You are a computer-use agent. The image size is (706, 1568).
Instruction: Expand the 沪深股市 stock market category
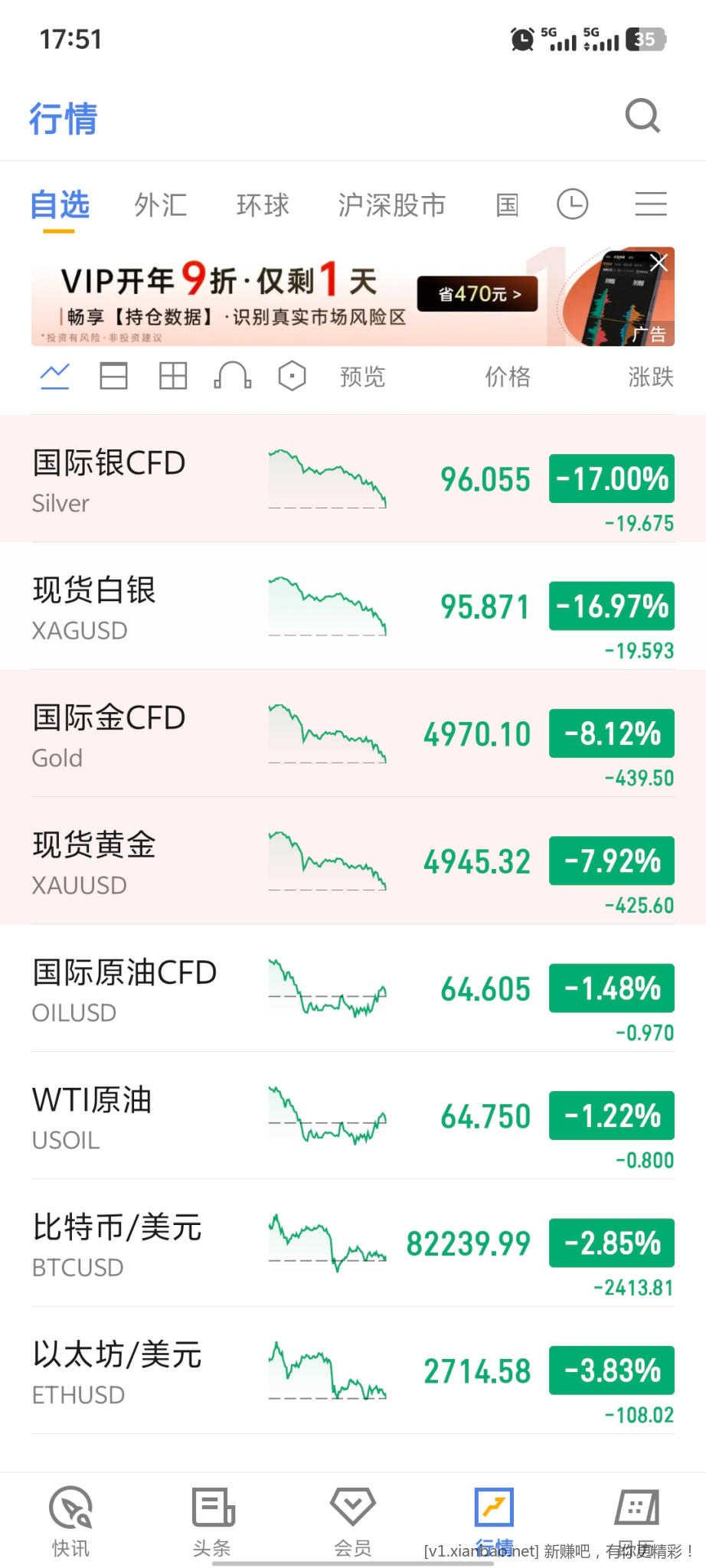(391, 204)
